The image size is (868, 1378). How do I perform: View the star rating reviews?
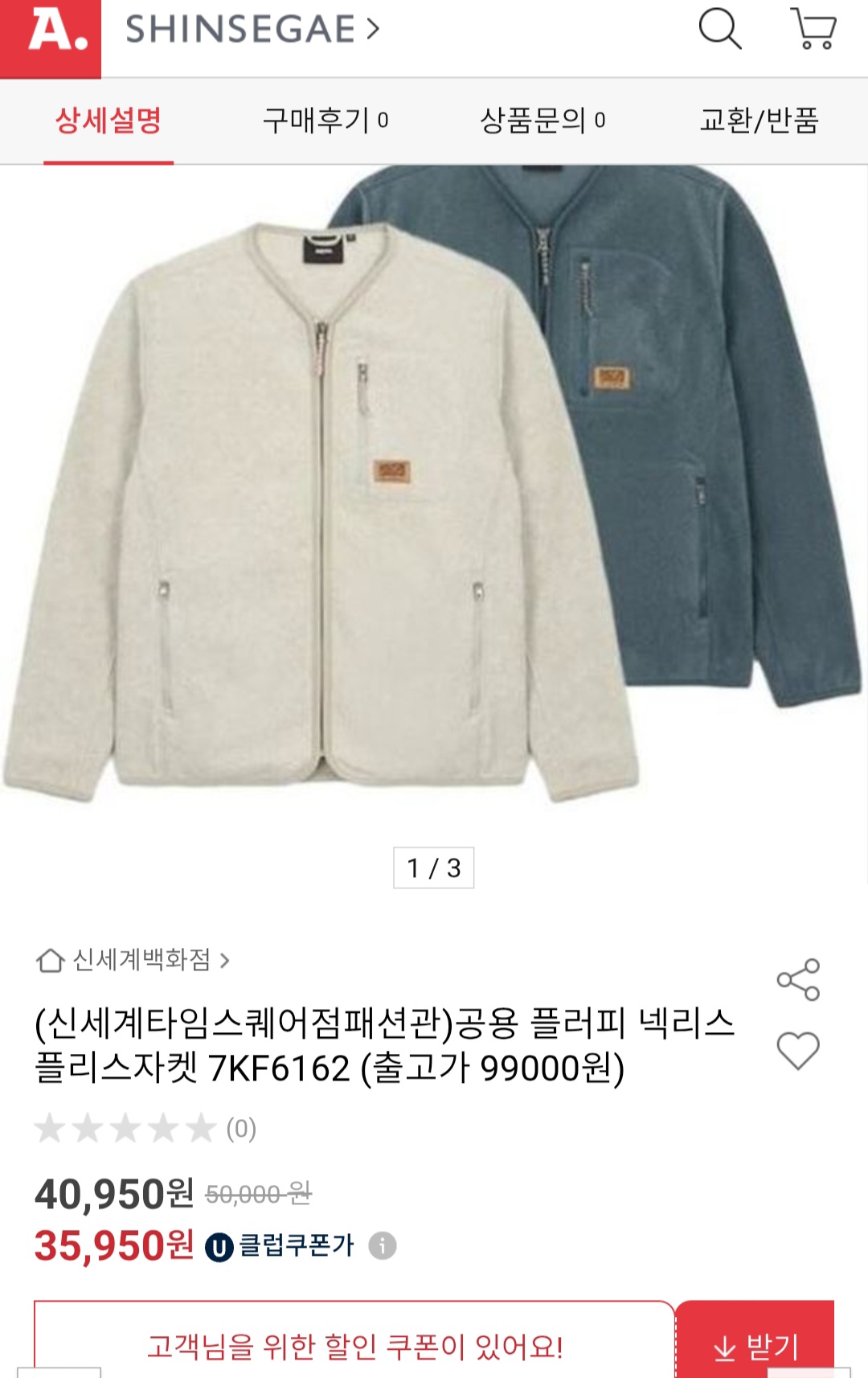(x=145, y=1129)
